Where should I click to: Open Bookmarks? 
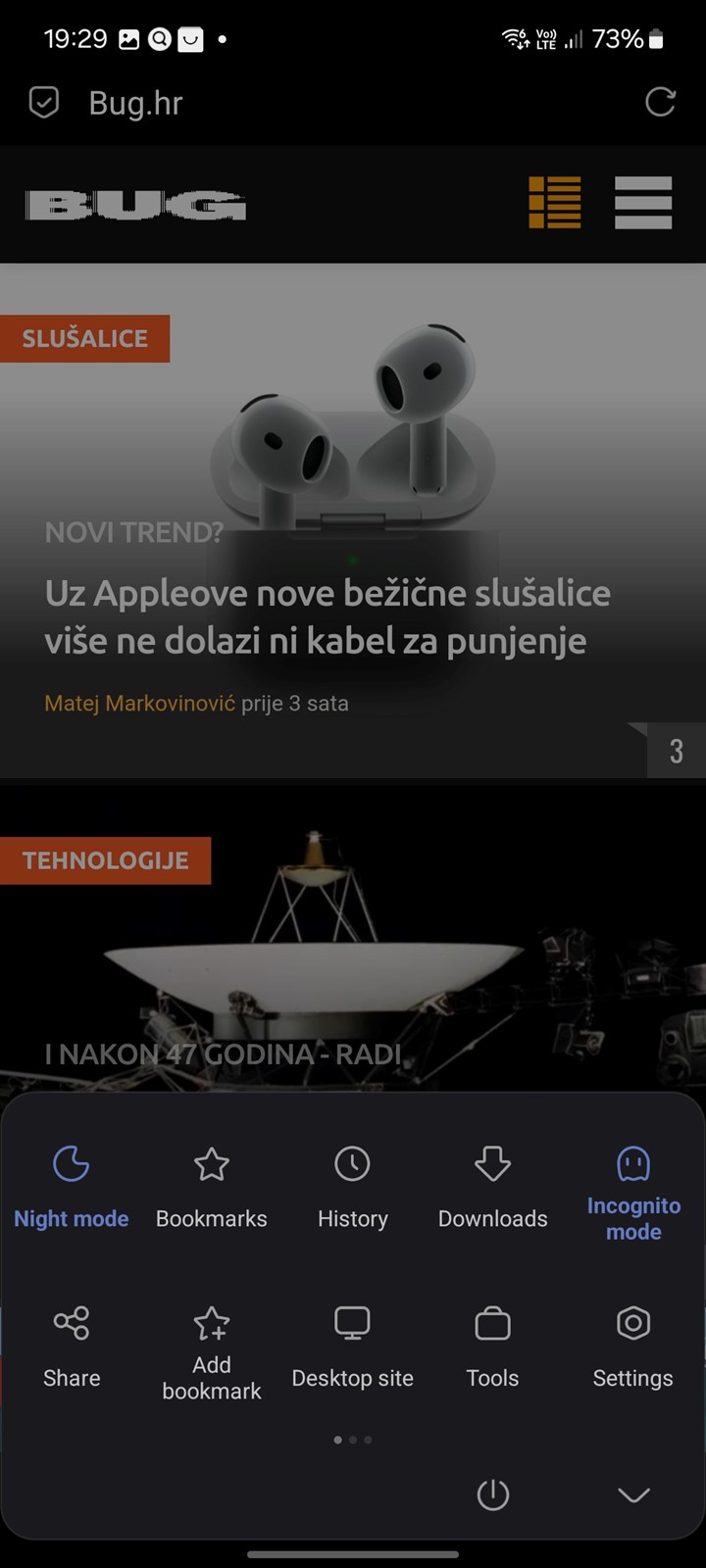click(x=212, y=1188)
